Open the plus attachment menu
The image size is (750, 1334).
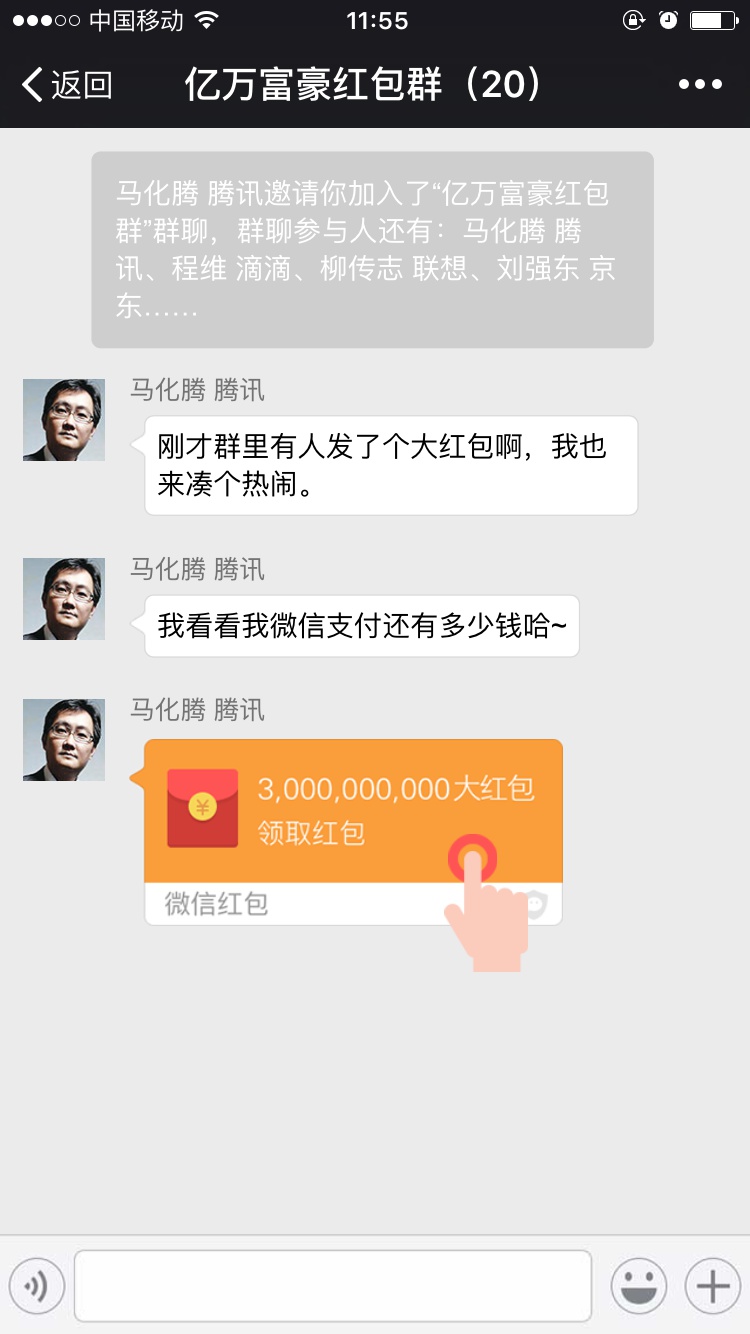point(712,1285)
